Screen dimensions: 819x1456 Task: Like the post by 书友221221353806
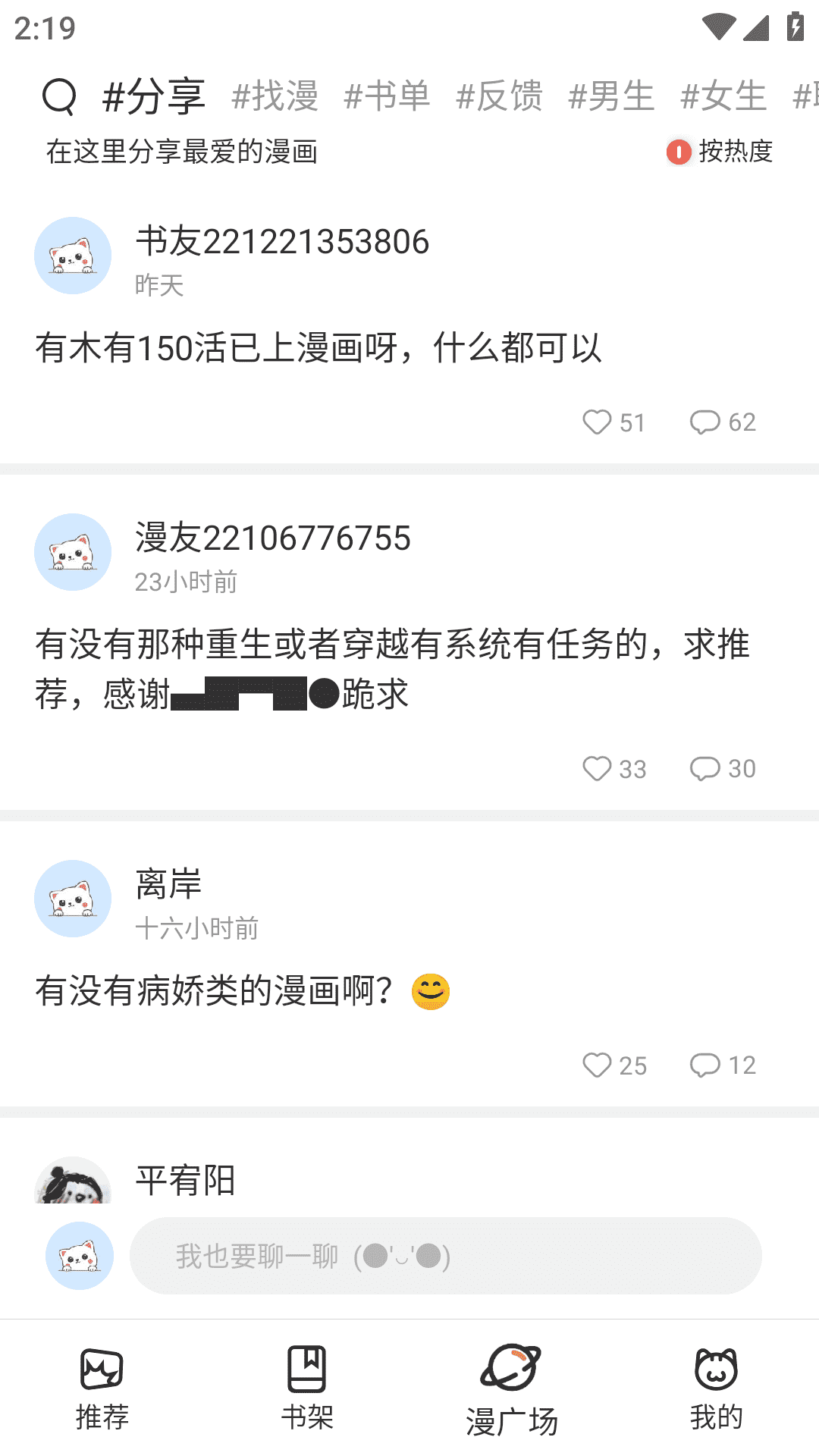click(x=598, y=422)
